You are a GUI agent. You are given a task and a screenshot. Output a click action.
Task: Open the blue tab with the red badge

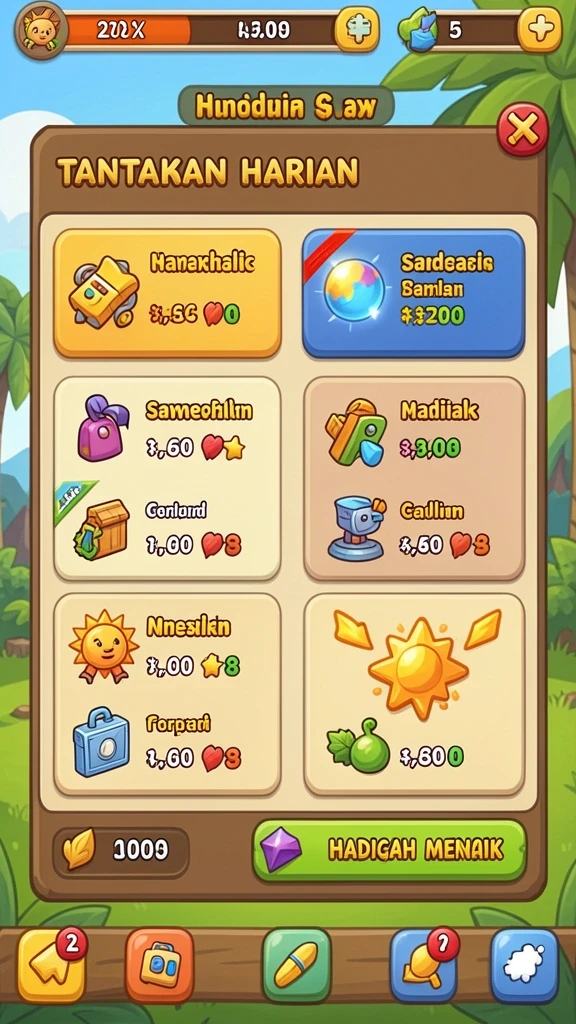coord(423,965)
